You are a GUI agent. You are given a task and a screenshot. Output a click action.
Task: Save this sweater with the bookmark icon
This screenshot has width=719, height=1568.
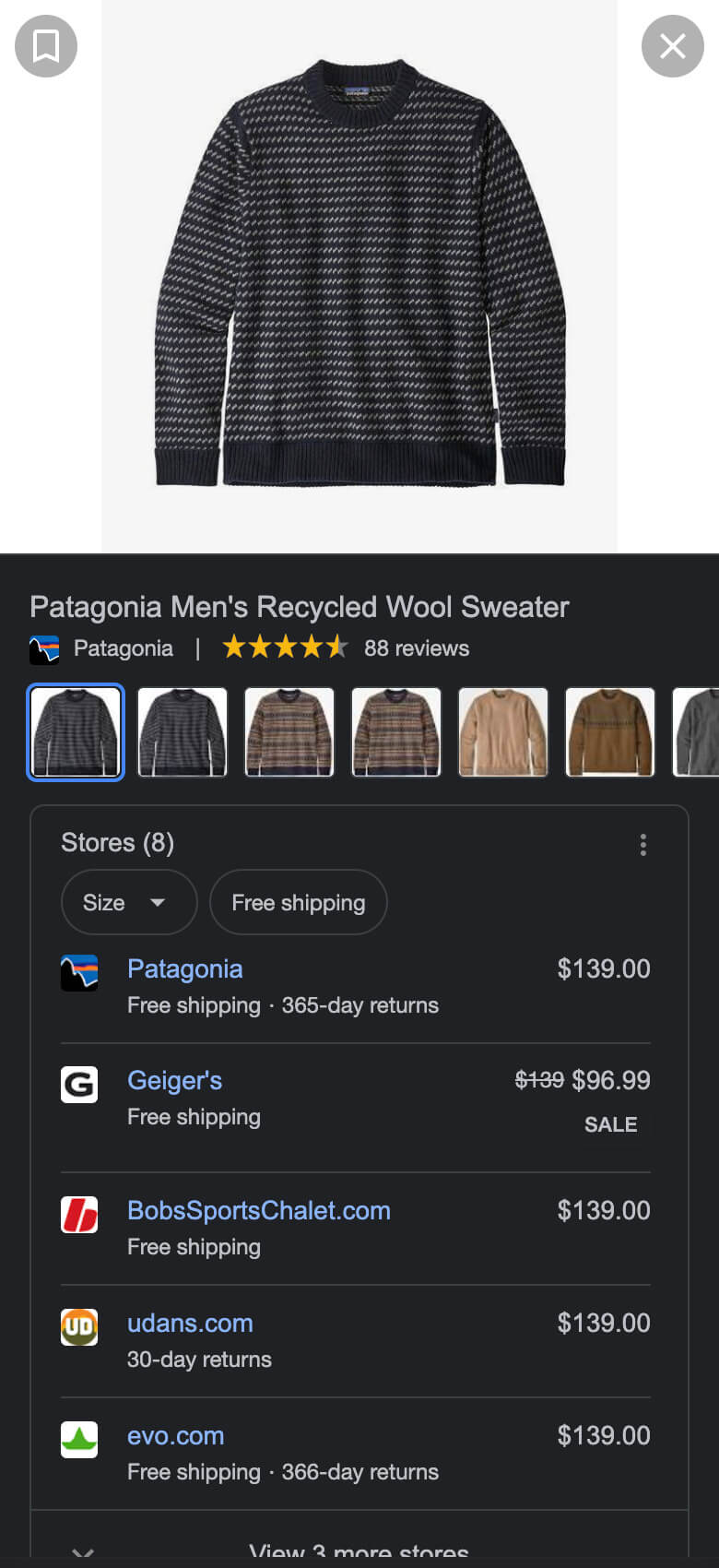point(46,46)
